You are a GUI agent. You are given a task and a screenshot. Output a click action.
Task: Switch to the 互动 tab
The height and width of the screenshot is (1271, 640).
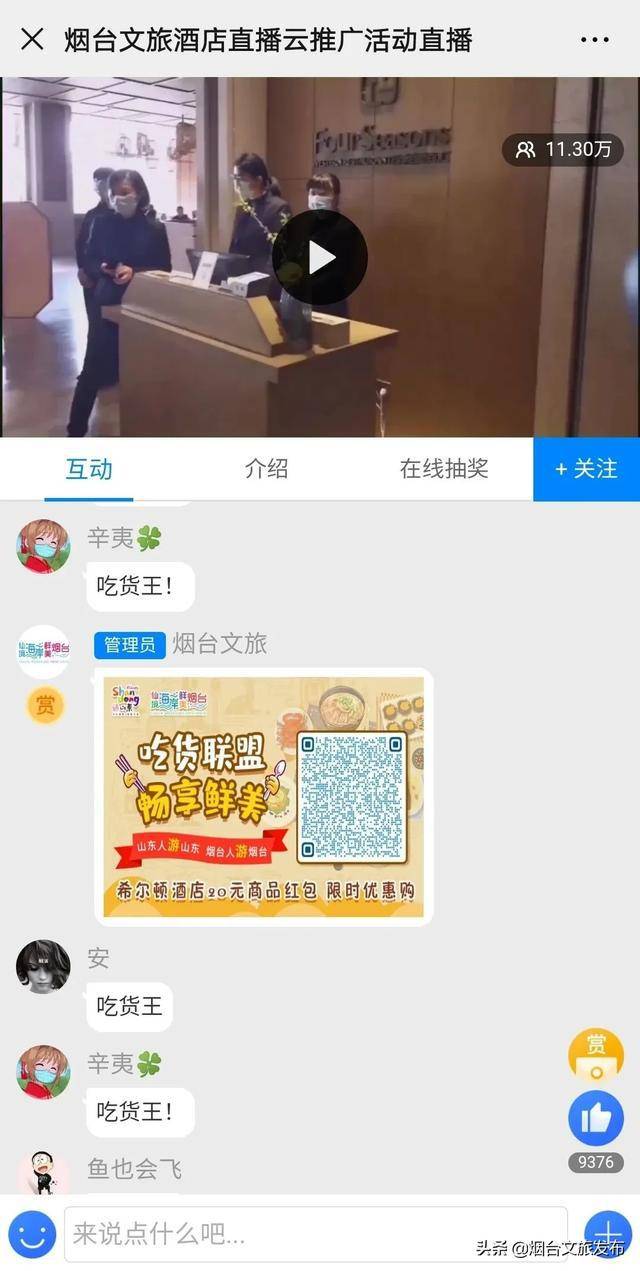(x=89, y=468)
